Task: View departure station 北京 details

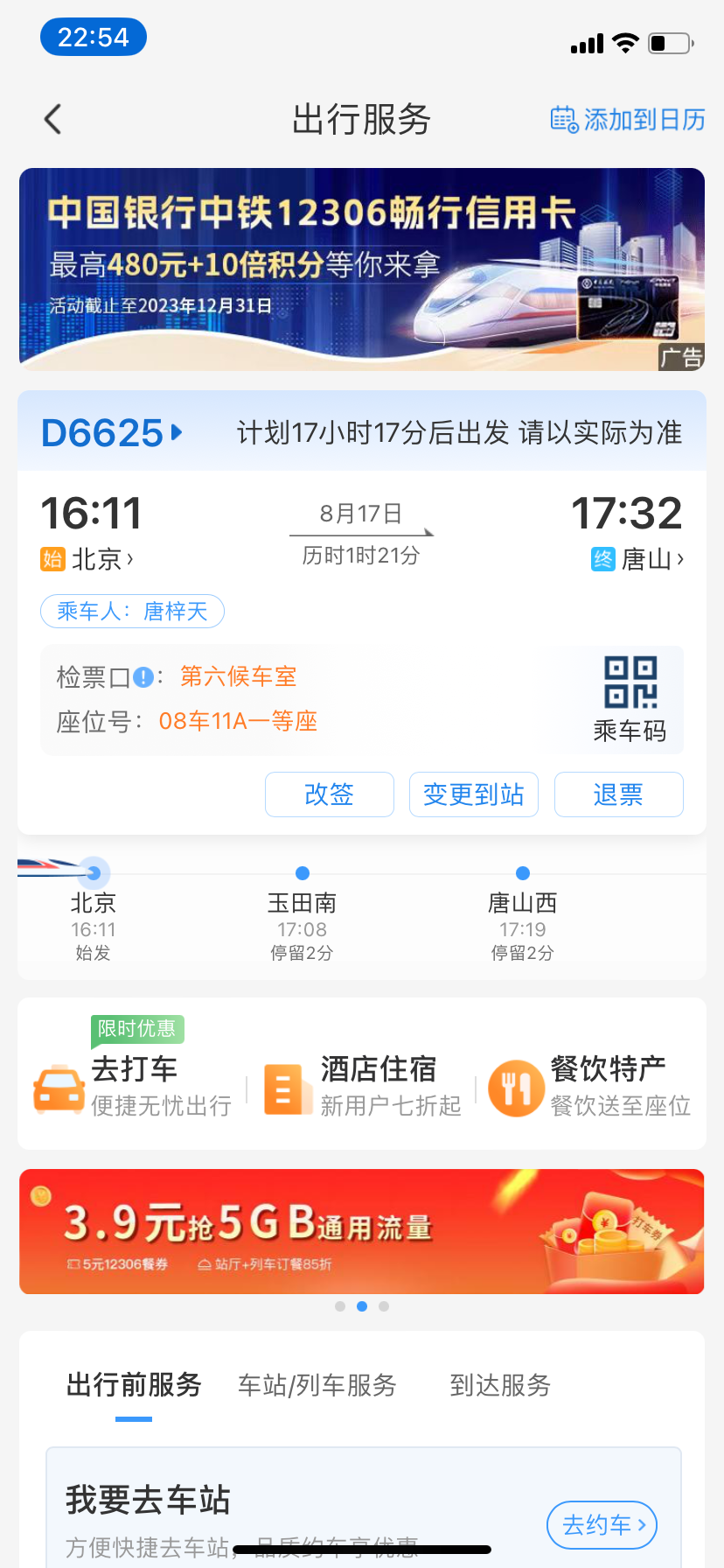Action: [x=101, y=559]
